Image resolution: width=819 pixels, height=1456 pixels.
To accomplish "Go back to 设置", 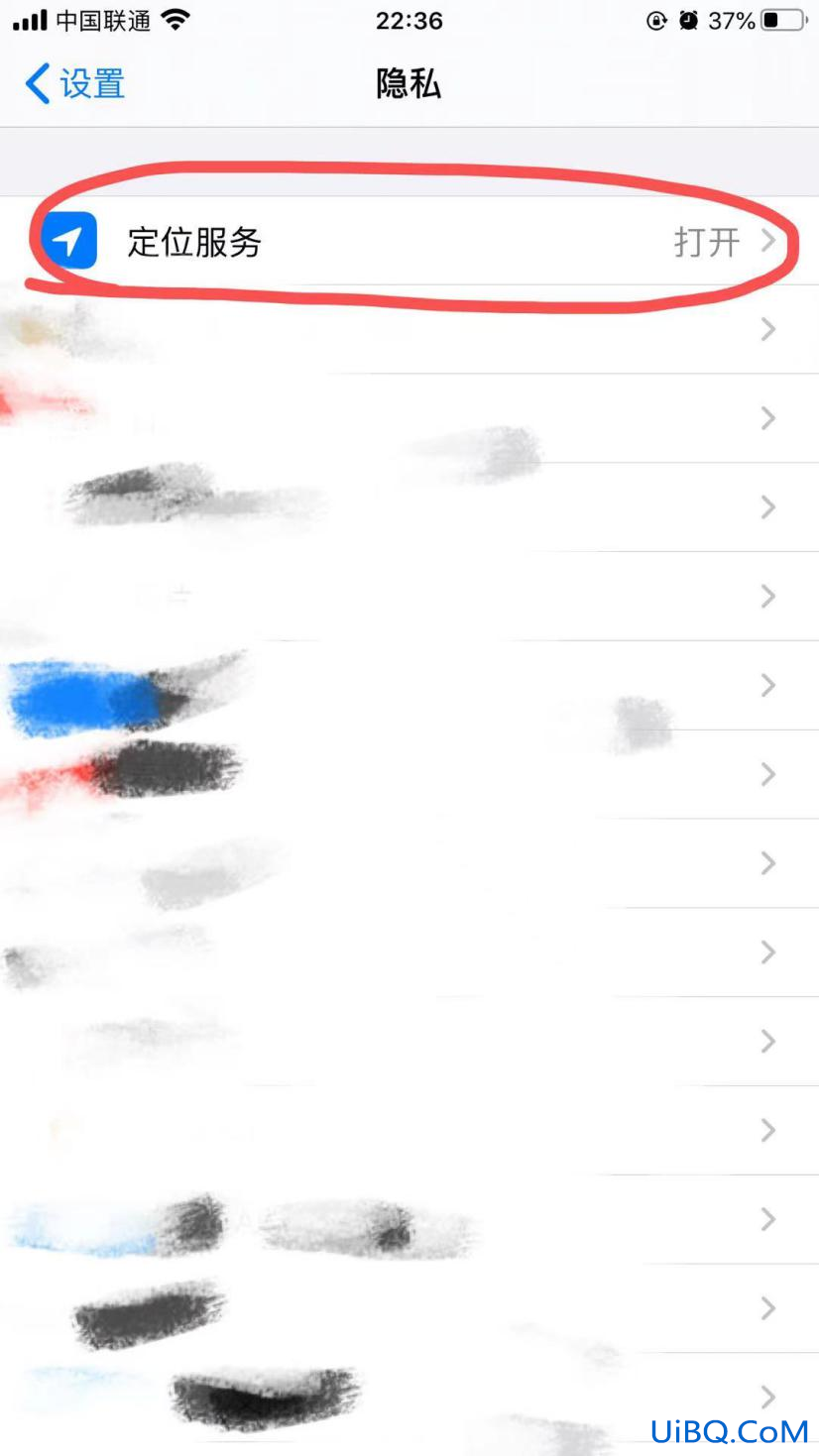I will point(75,84).
